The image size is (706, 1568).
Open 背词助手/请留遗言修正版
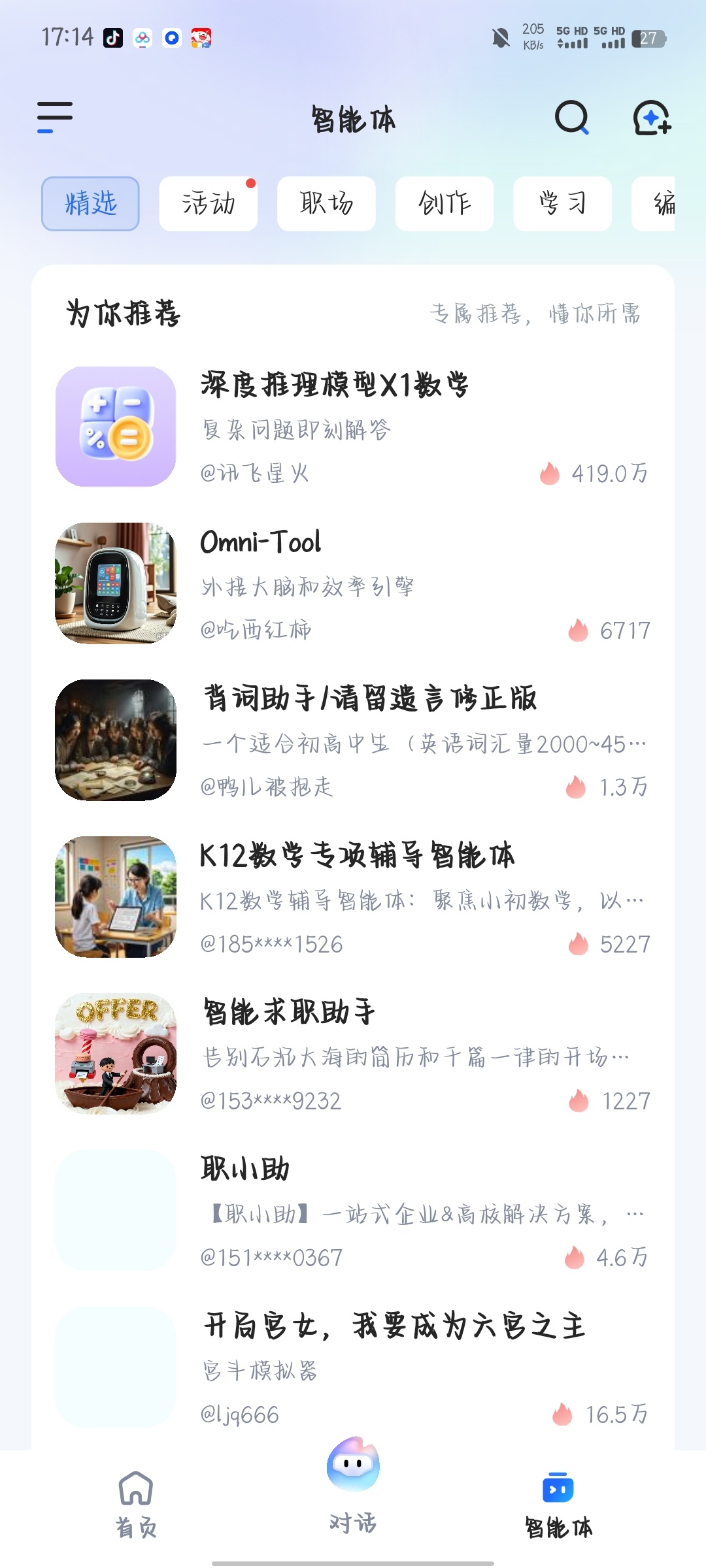(353, 740)
